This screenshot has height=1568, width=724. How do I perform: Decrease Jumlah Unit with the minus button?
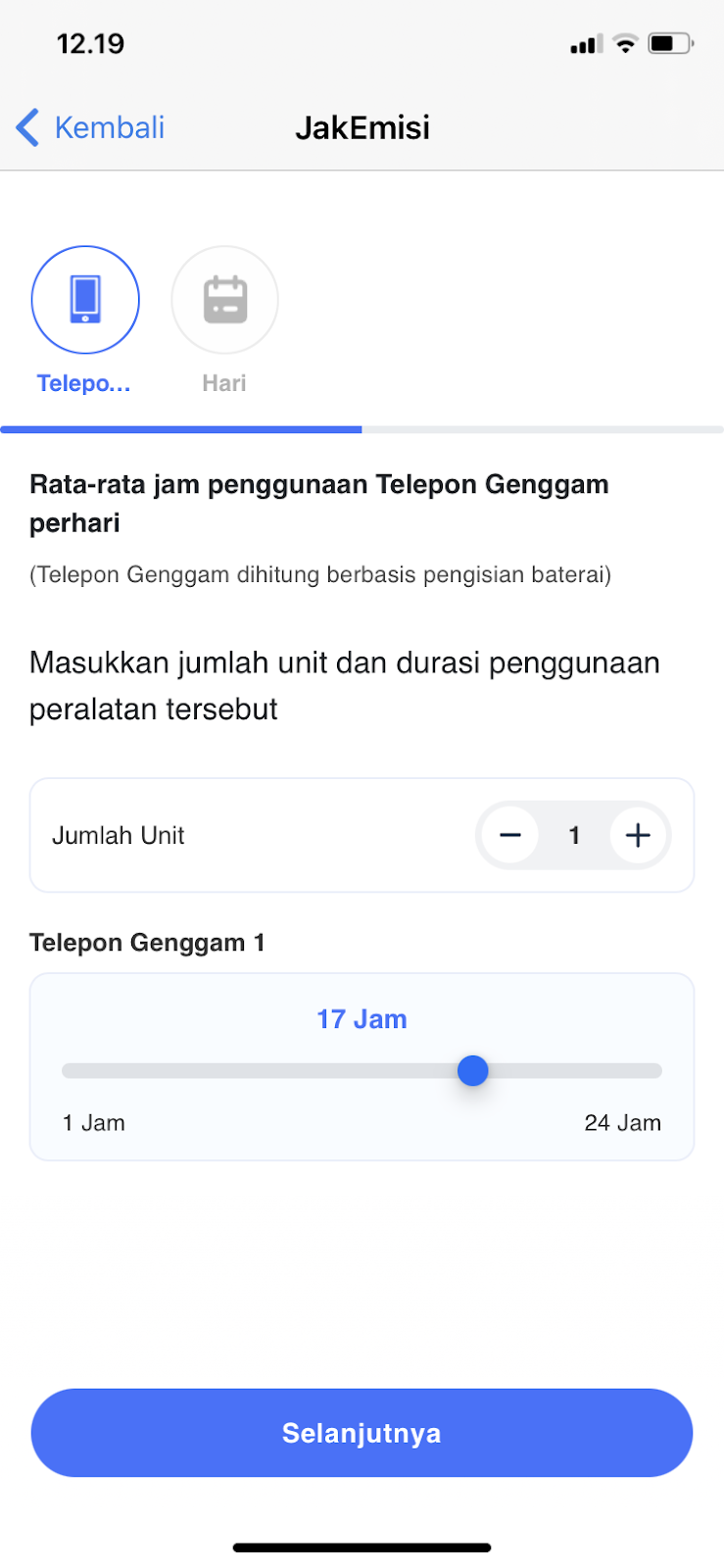pyautogui.click(x=509, y=836)
